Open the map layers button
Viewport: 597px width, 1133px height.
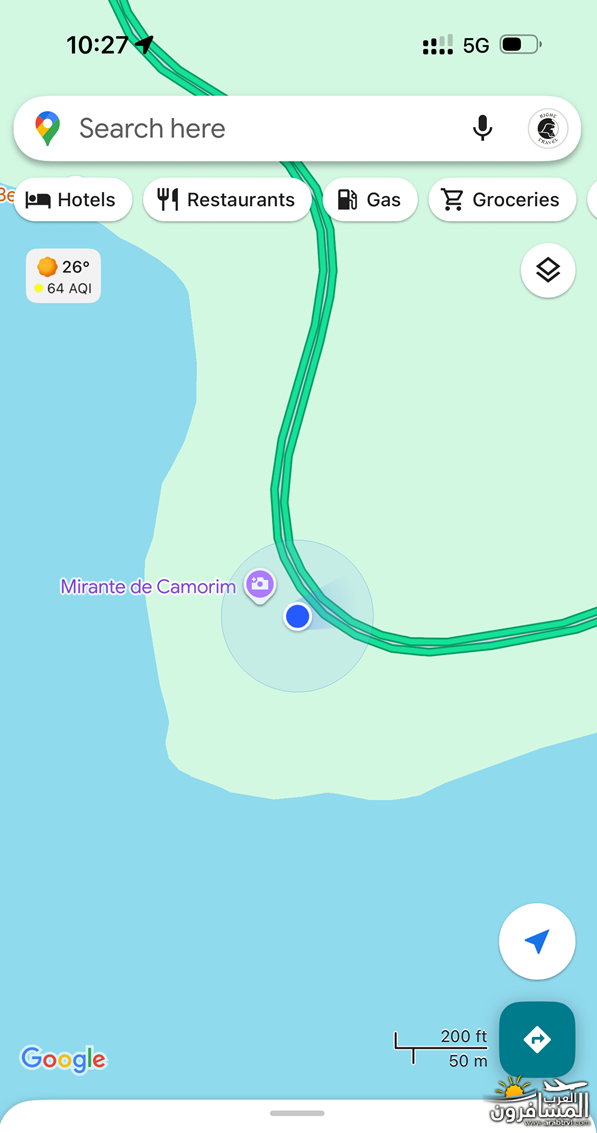[x=548, y=270]
